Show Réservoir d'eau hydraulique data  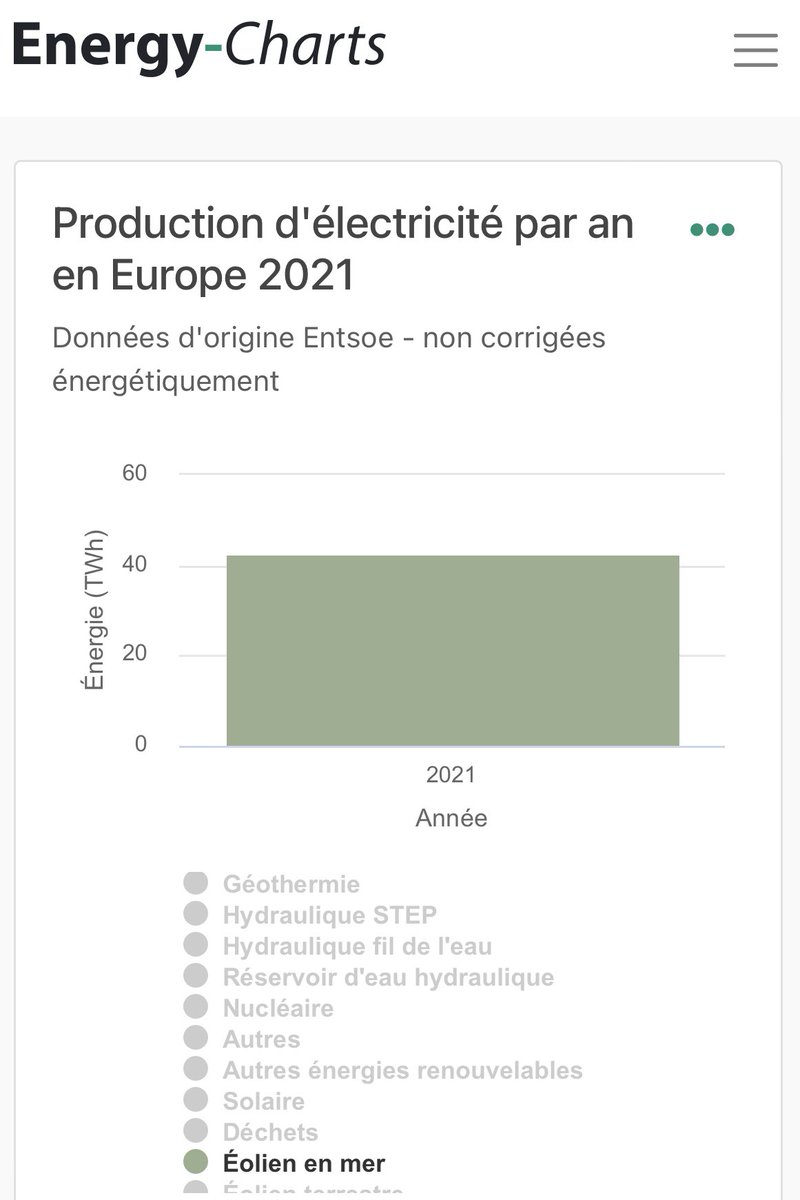pyautogui.click(x=388, y=977)
